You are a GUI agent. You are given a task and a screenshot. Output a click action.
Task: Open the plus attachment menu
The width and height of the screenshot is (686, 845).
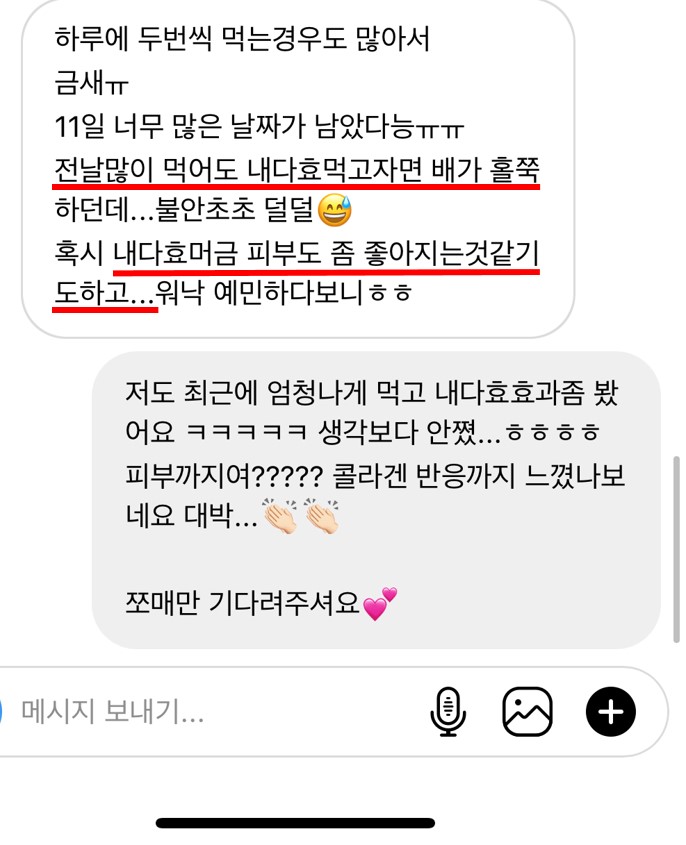tap(610, 712)
